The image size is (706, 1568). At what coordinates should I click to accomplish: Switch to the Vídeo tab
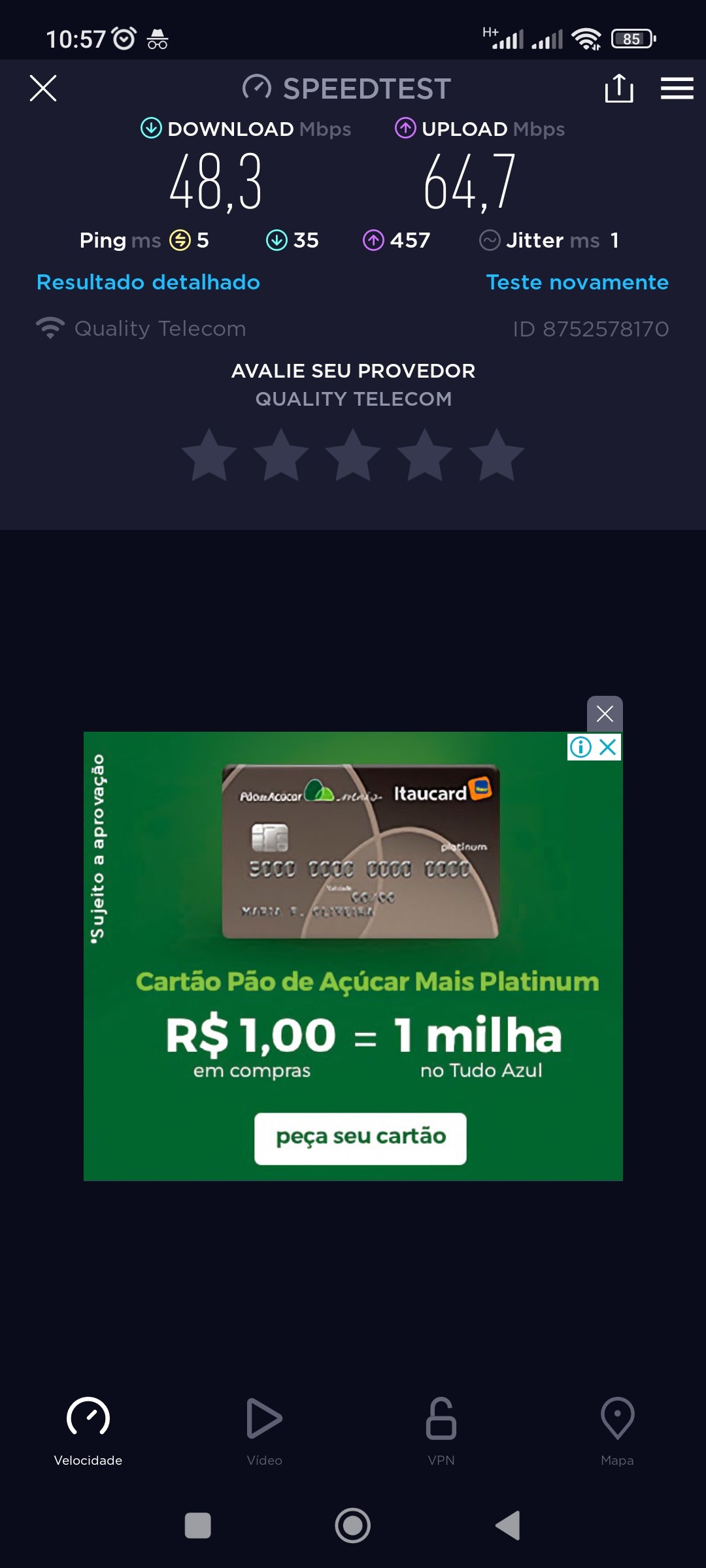pos(265,1429)
